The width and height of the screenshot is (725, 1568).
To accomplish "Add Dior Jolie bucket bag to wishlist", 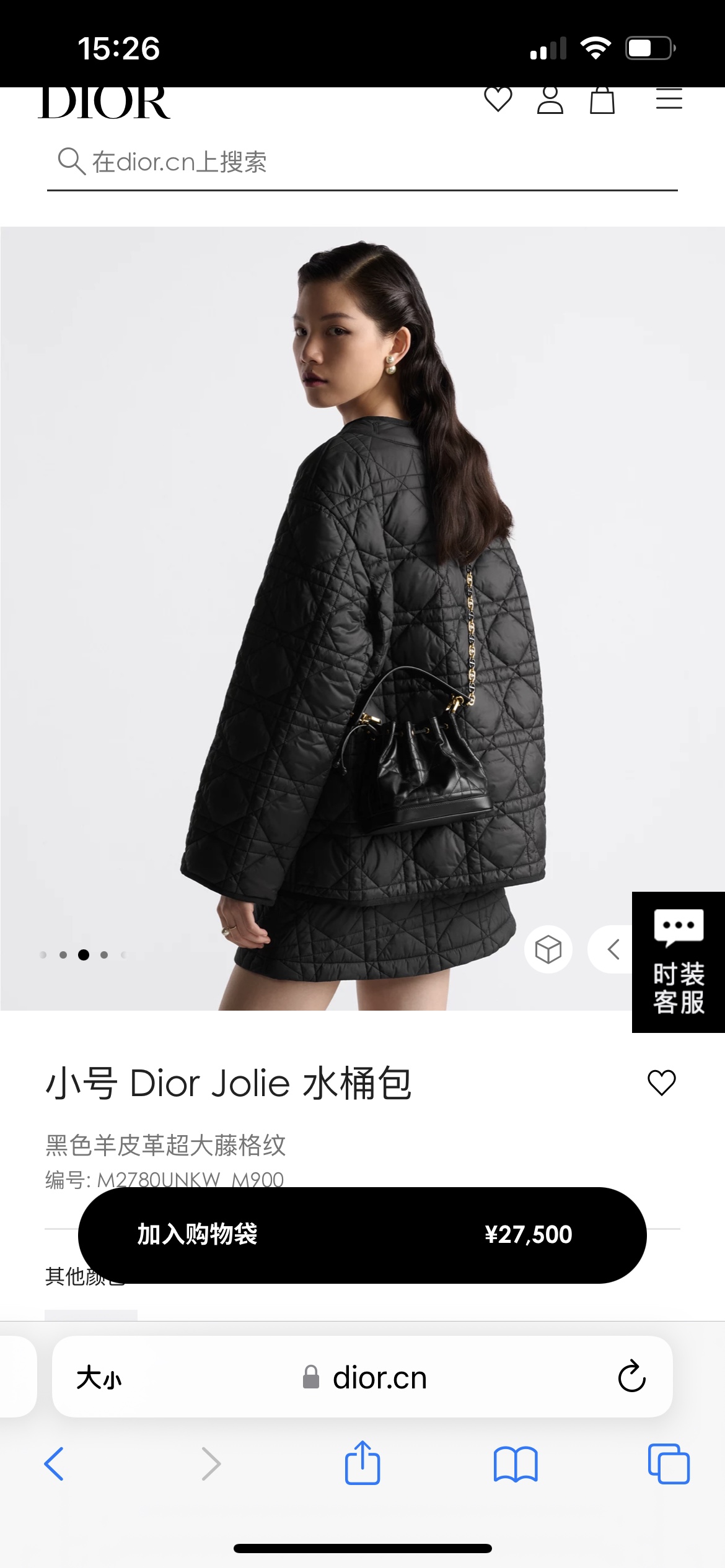I will [661, 1082].
